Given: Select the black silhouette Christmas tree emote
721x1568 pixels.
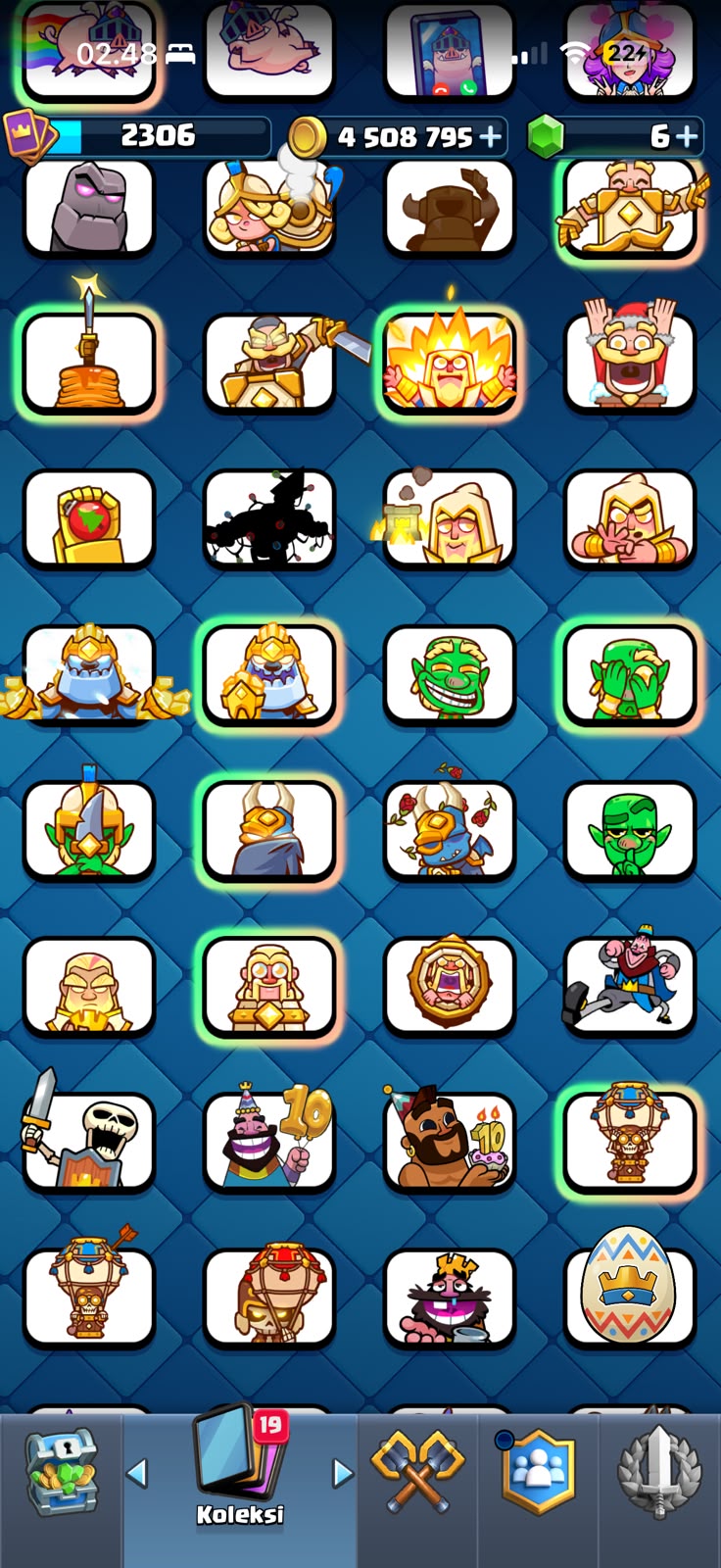Looking at the screenshot, I should tap(269, 517).
